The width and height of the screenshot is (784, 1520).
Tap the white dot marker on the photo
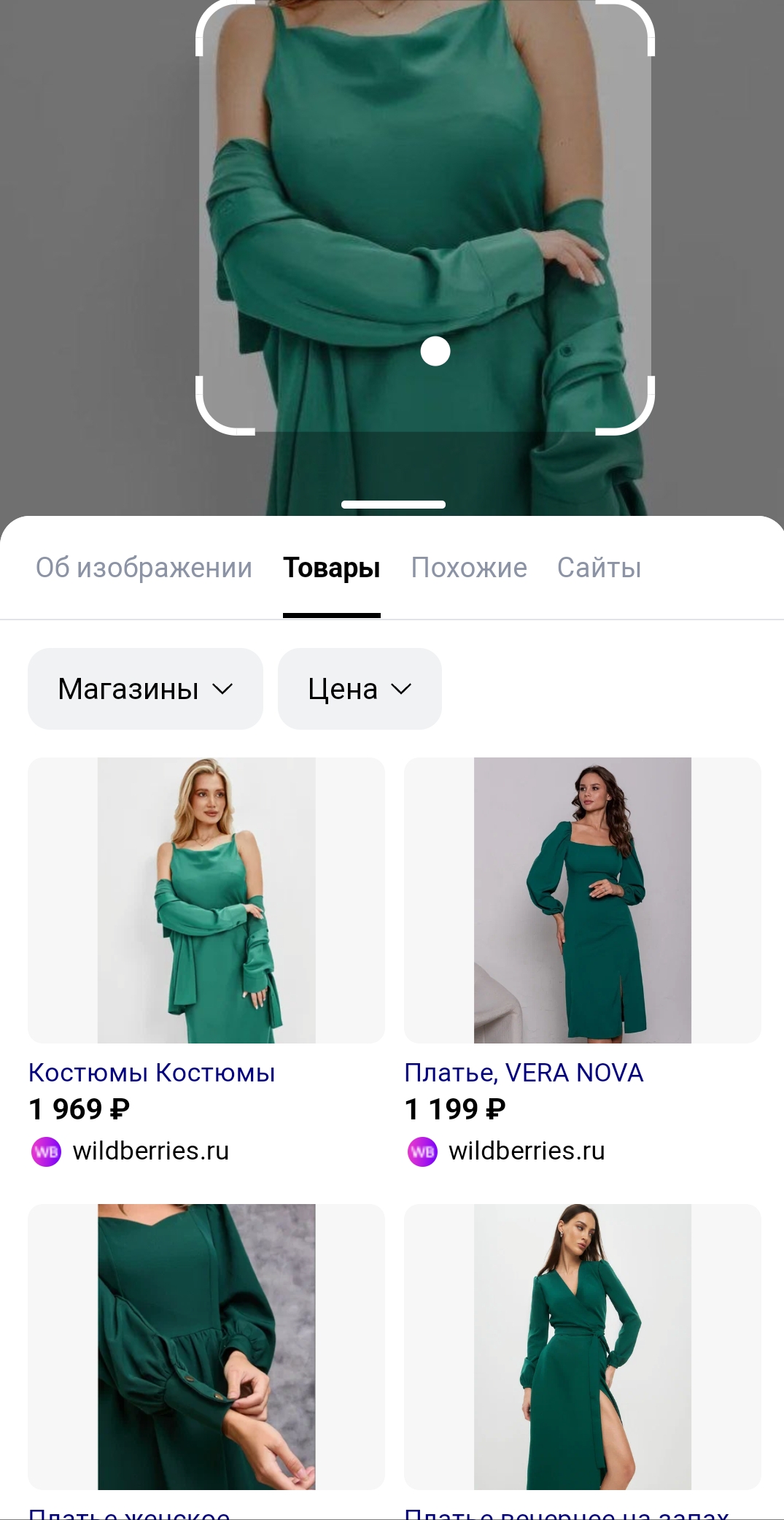click(435, 351)
